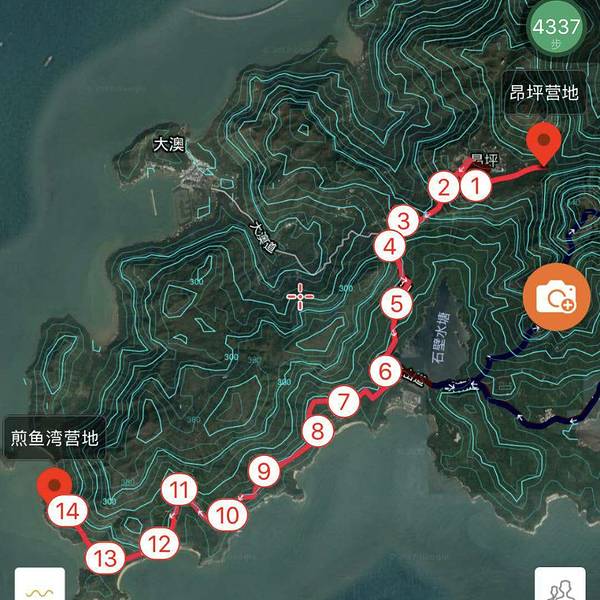Open the teammates icon at bottom right

(x=560, y=586)
